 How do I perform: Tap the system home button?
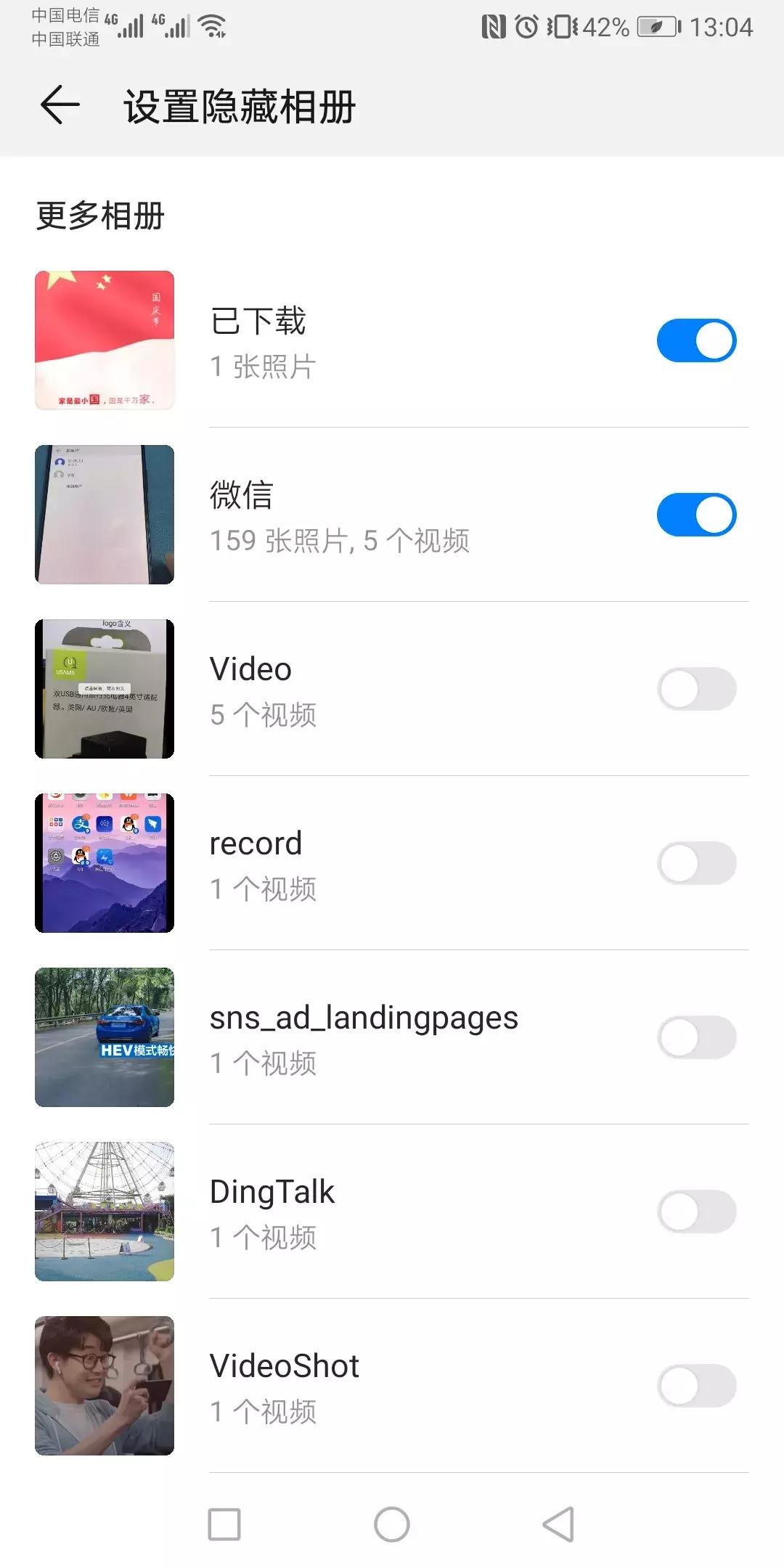[x=392, y=1524]
